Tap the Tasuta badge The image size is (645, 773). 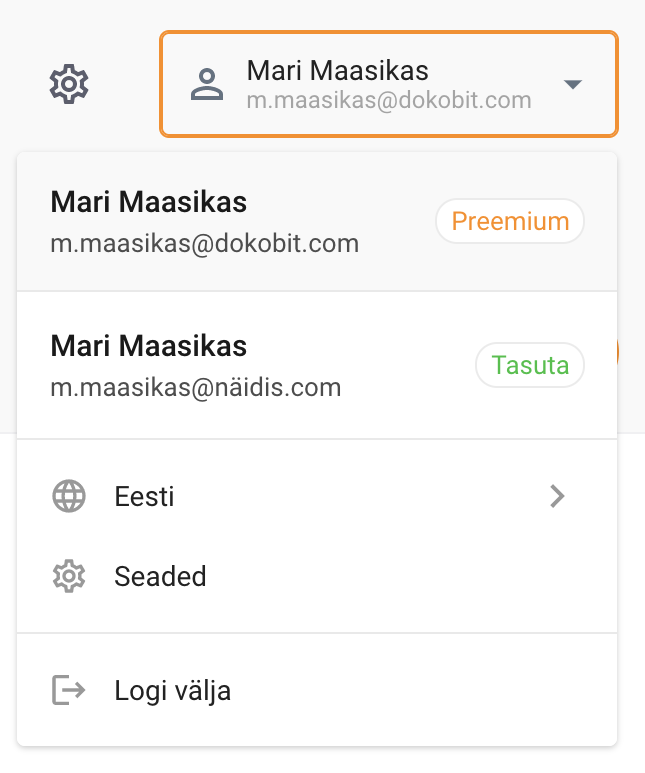tap(530, 366)
